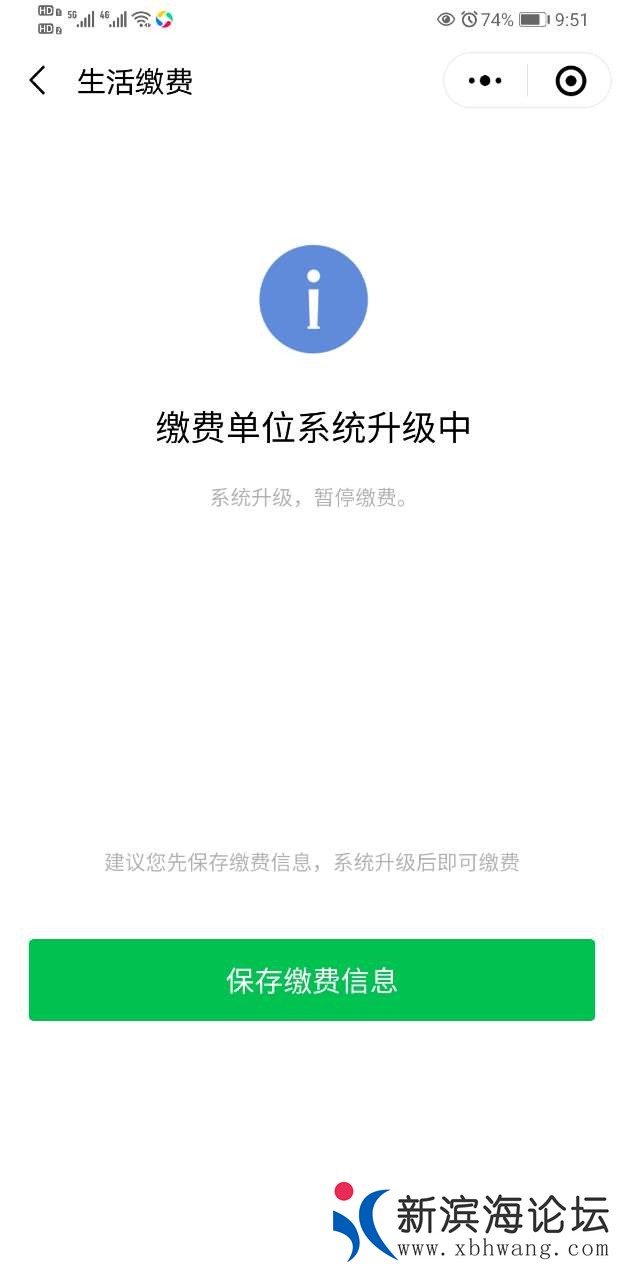Go back from 生活缴费 page
Viewport: 627px width, 1280px height.
click(x=38, y=81)
